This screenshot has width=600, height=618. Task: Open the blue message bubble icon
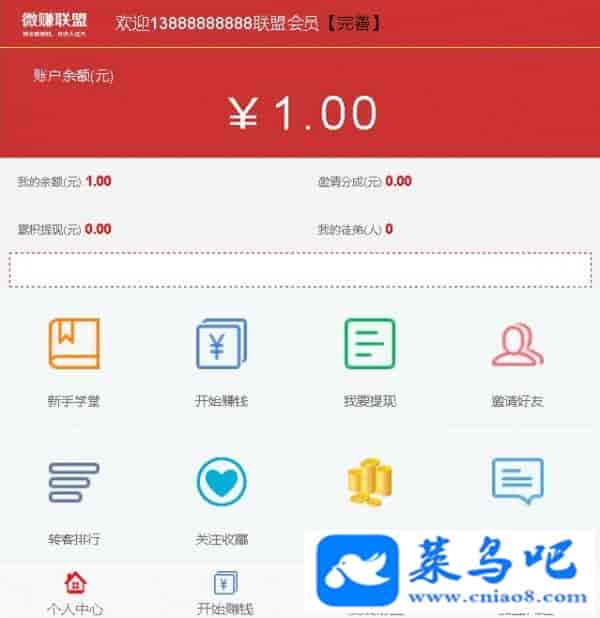(517, 481)
